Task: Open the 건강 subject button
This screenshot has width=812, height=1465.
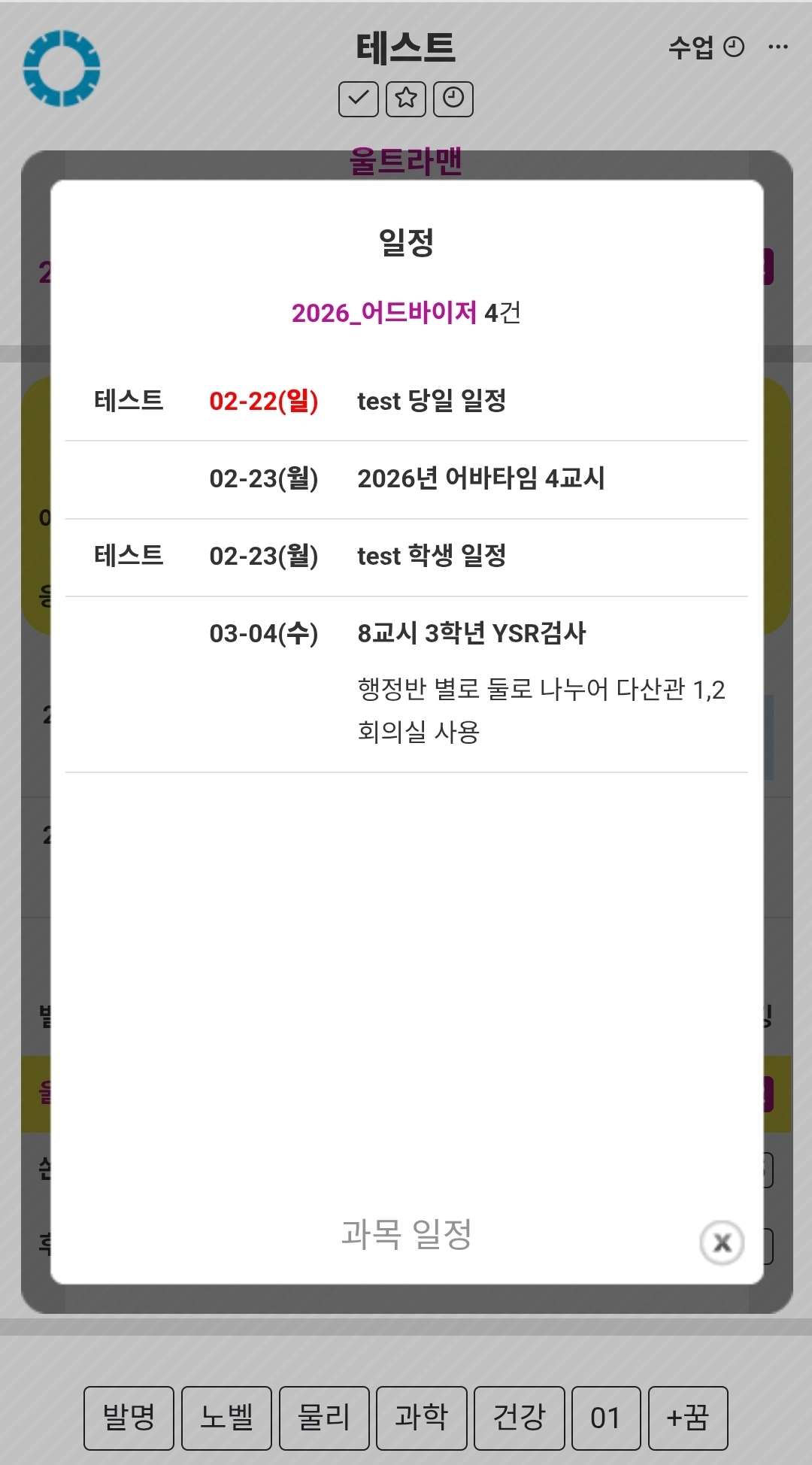Action: click(x=519, y=1418)
